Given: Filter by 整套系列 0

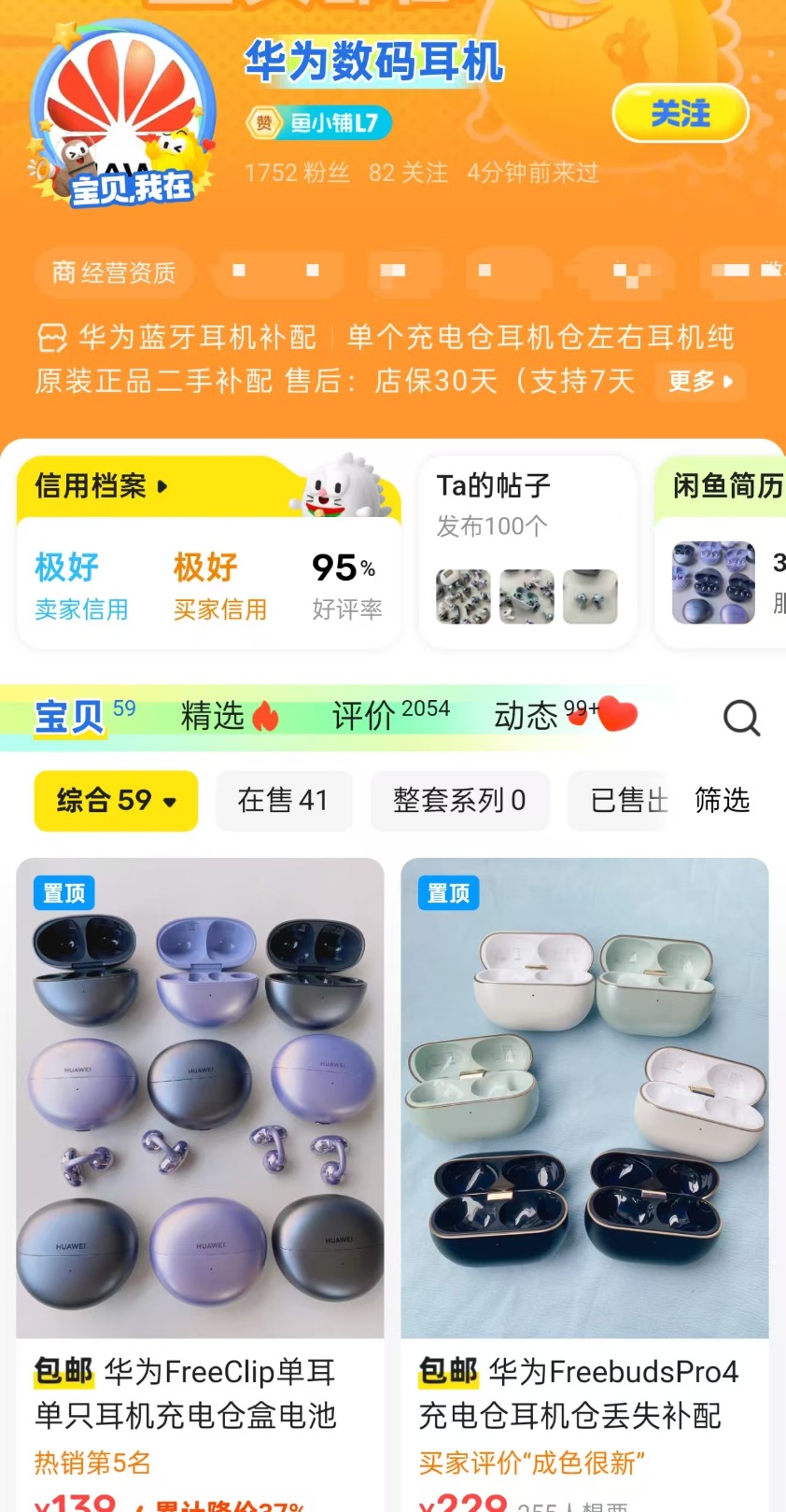Looking at the screenshot, I should pos(459,801).
